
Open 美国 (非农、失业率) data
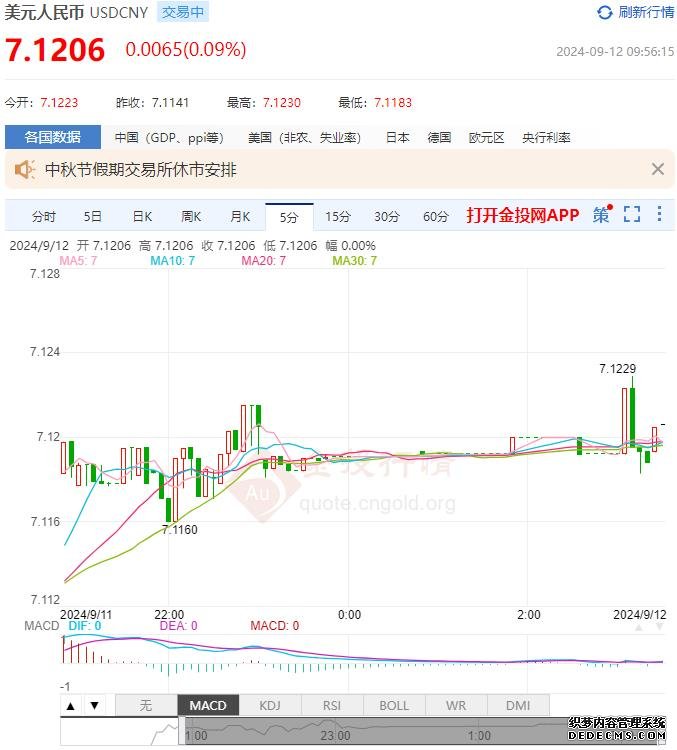[x=304, y=137]
